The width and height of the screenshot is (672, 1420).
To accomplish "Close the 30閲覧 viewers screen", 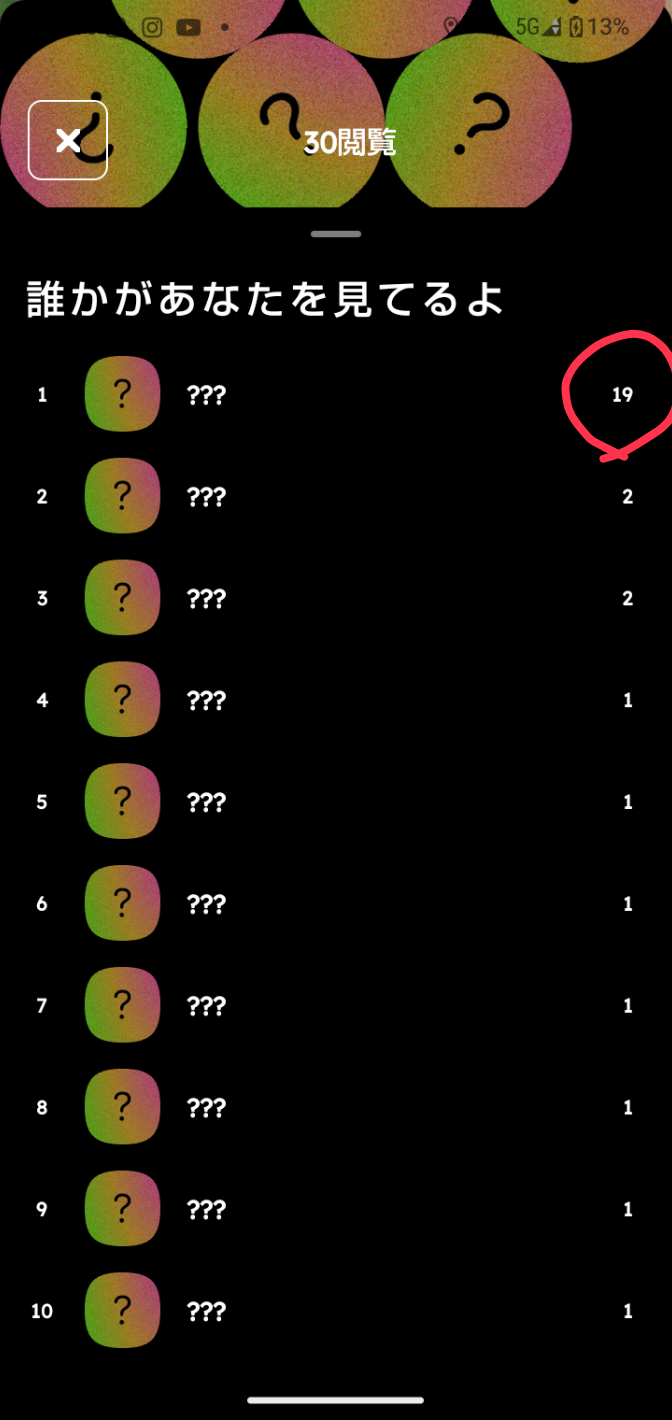I will [67, 140].
